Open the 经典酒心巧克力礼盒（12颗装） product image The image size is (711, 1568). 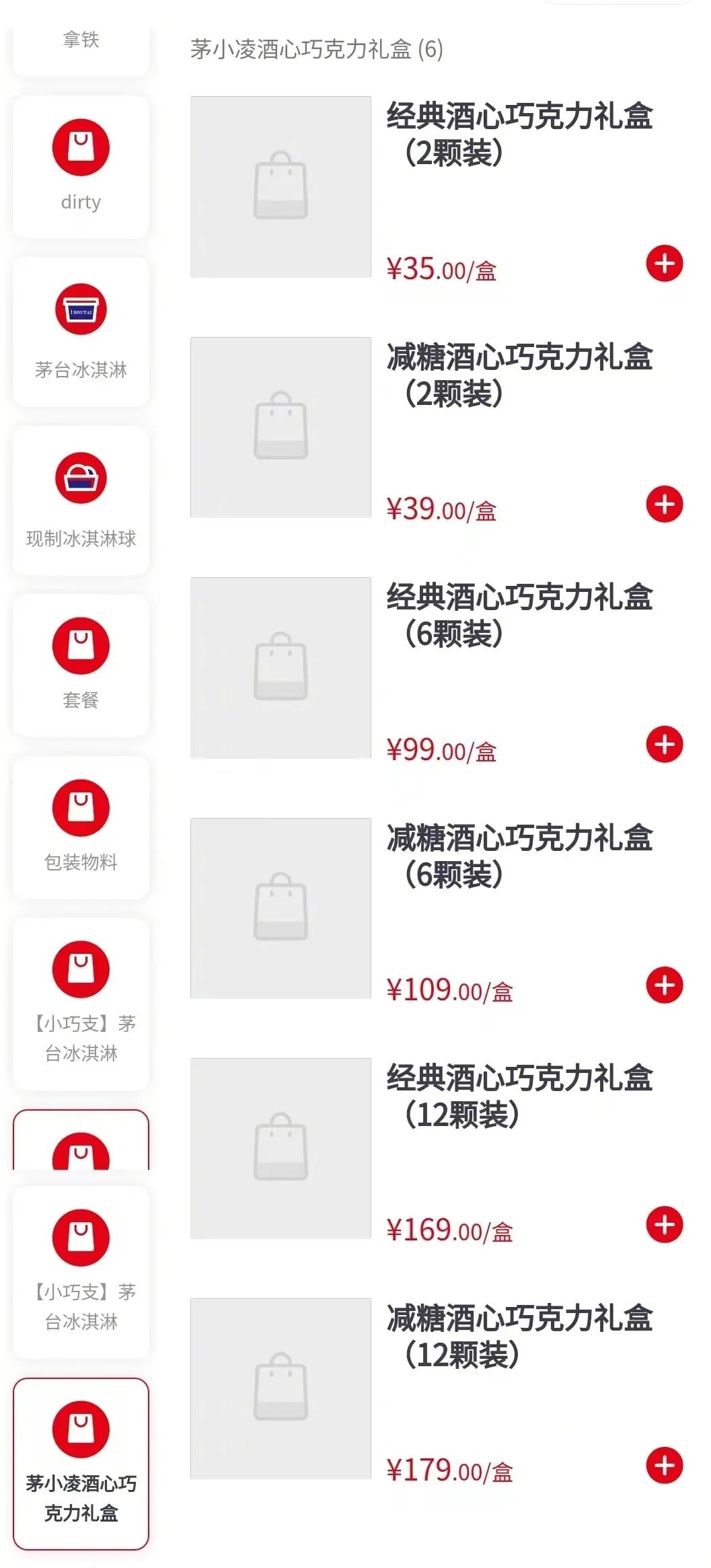pos(280,1148)
